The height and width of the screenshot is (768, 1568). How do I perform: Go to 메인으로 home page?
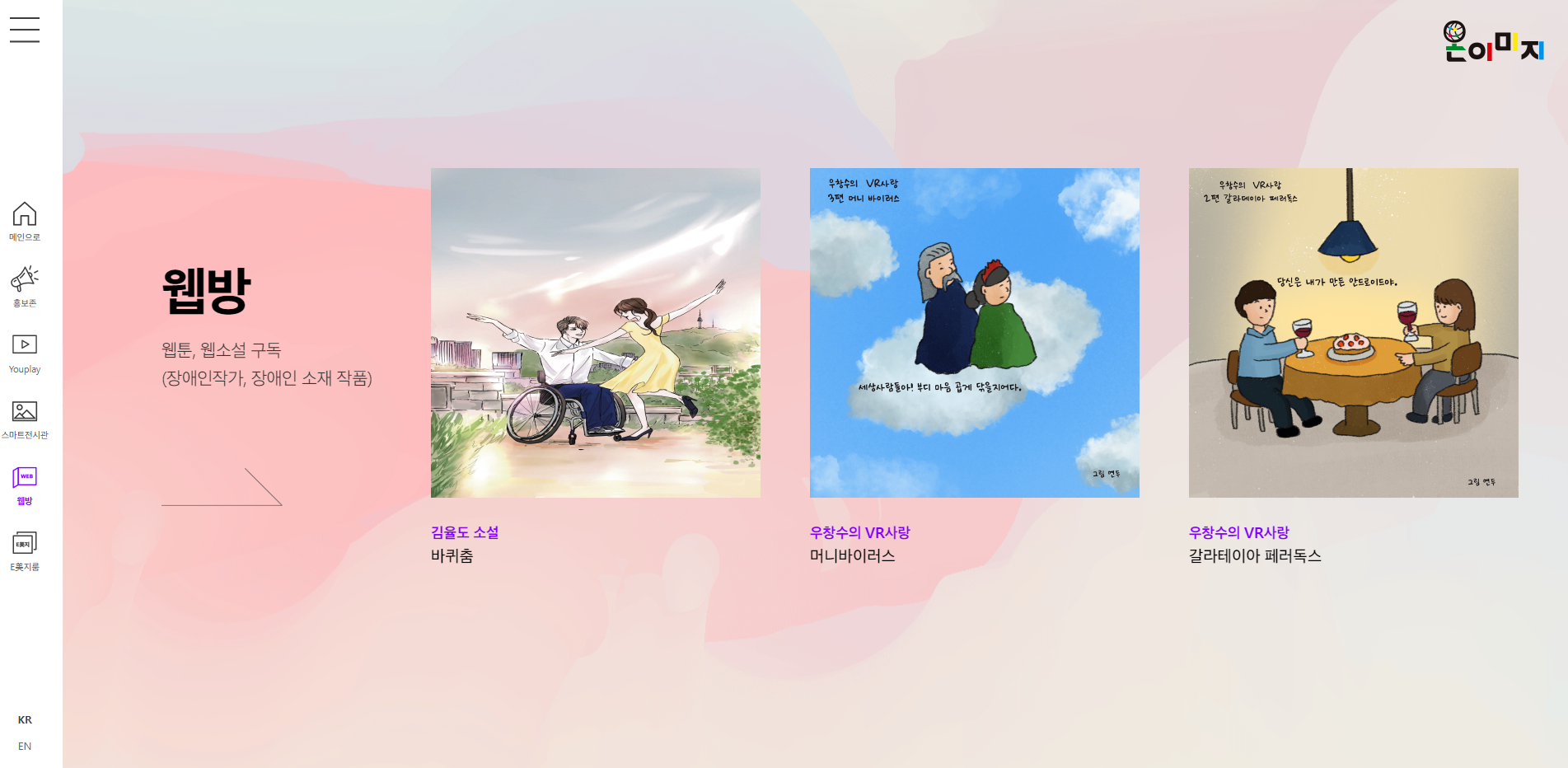point(25,221)
